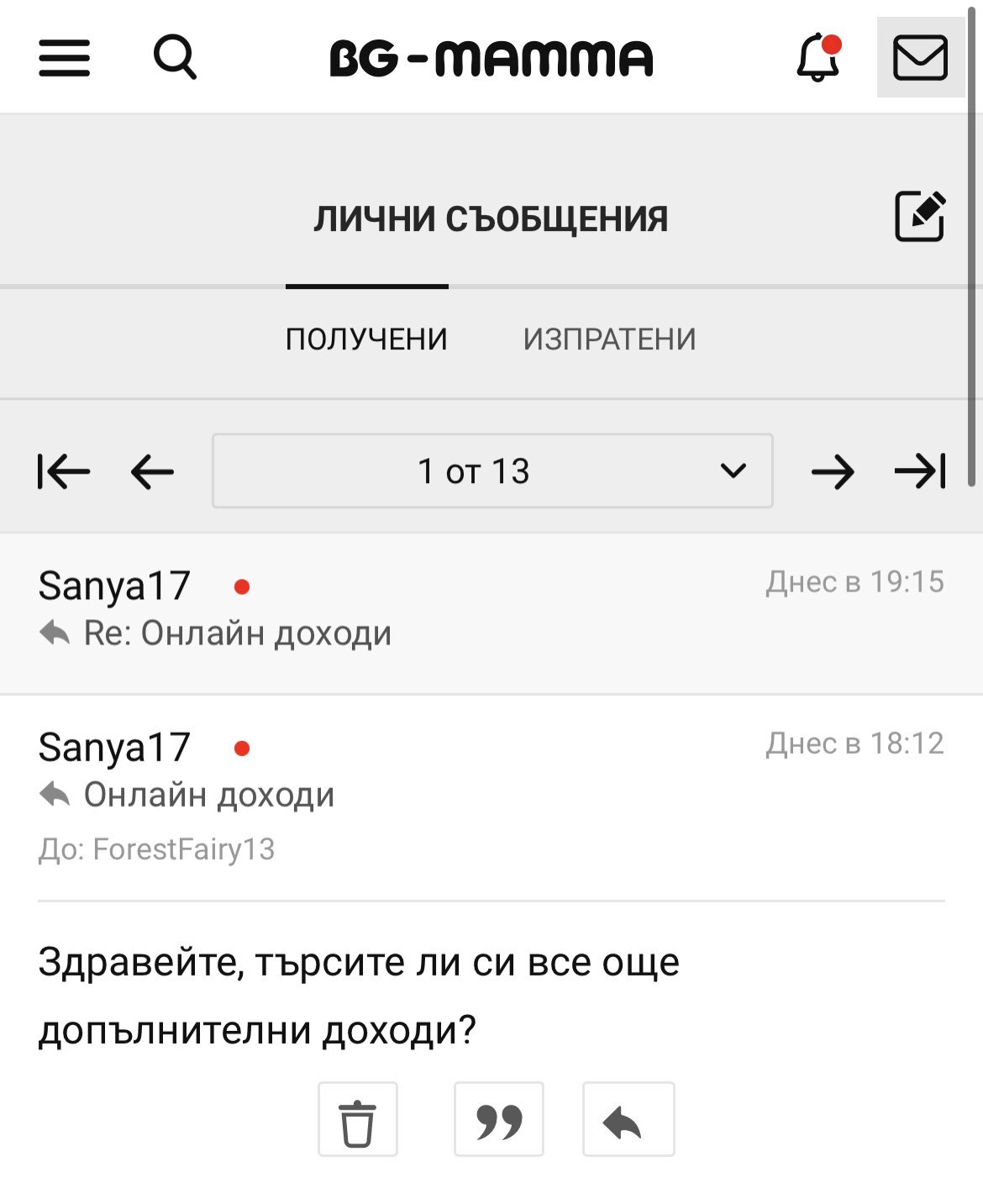This screenshot has width=983, height=1204.
Task: Go to the BG-Mamma home page
Action: (491, 58)
